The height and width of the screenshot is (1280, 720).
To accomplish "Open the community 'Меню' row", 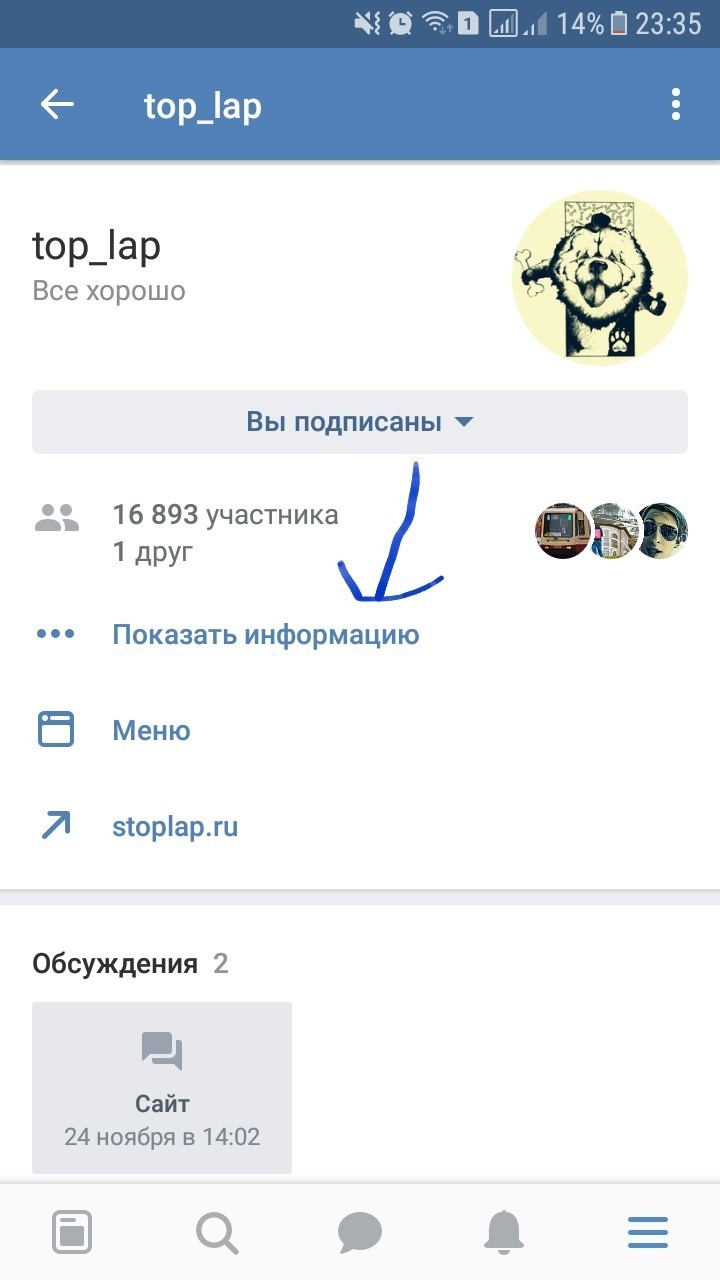I will click(151, 731).
